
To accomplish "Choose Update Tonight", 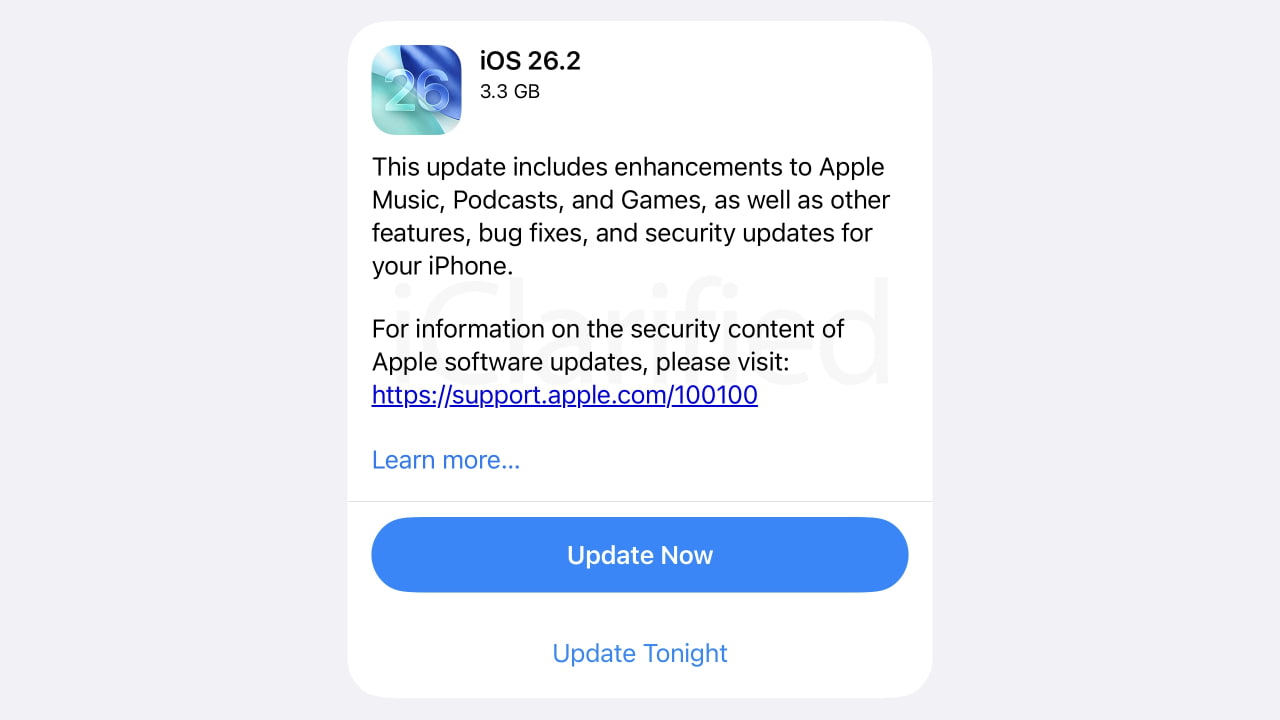I will click(x=640, y=653).
